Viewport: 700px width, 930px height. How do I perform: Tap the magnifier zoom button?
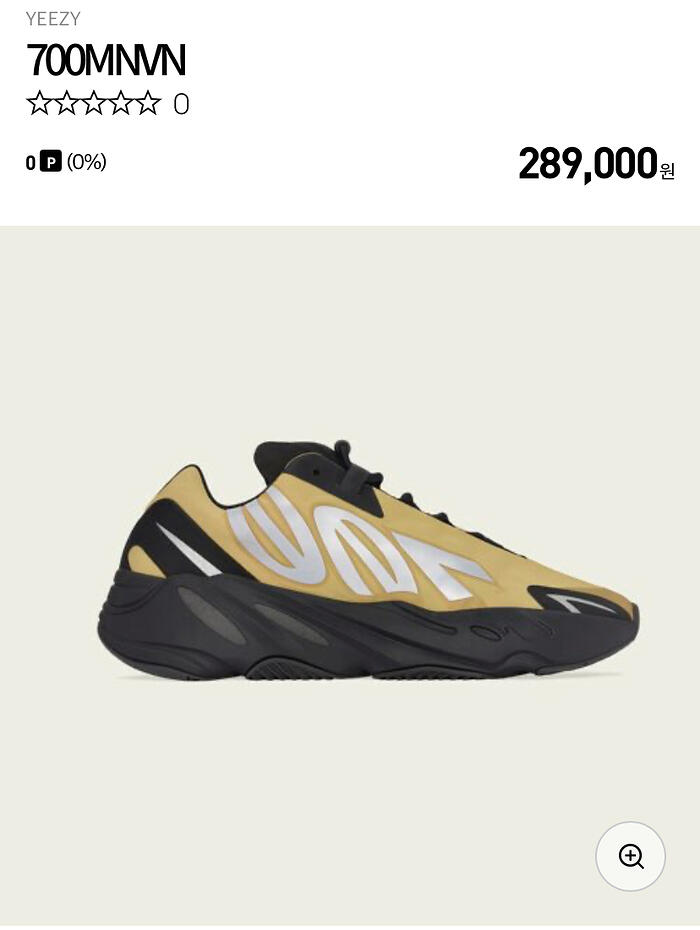pyautogui.click(x=630, y=856)
